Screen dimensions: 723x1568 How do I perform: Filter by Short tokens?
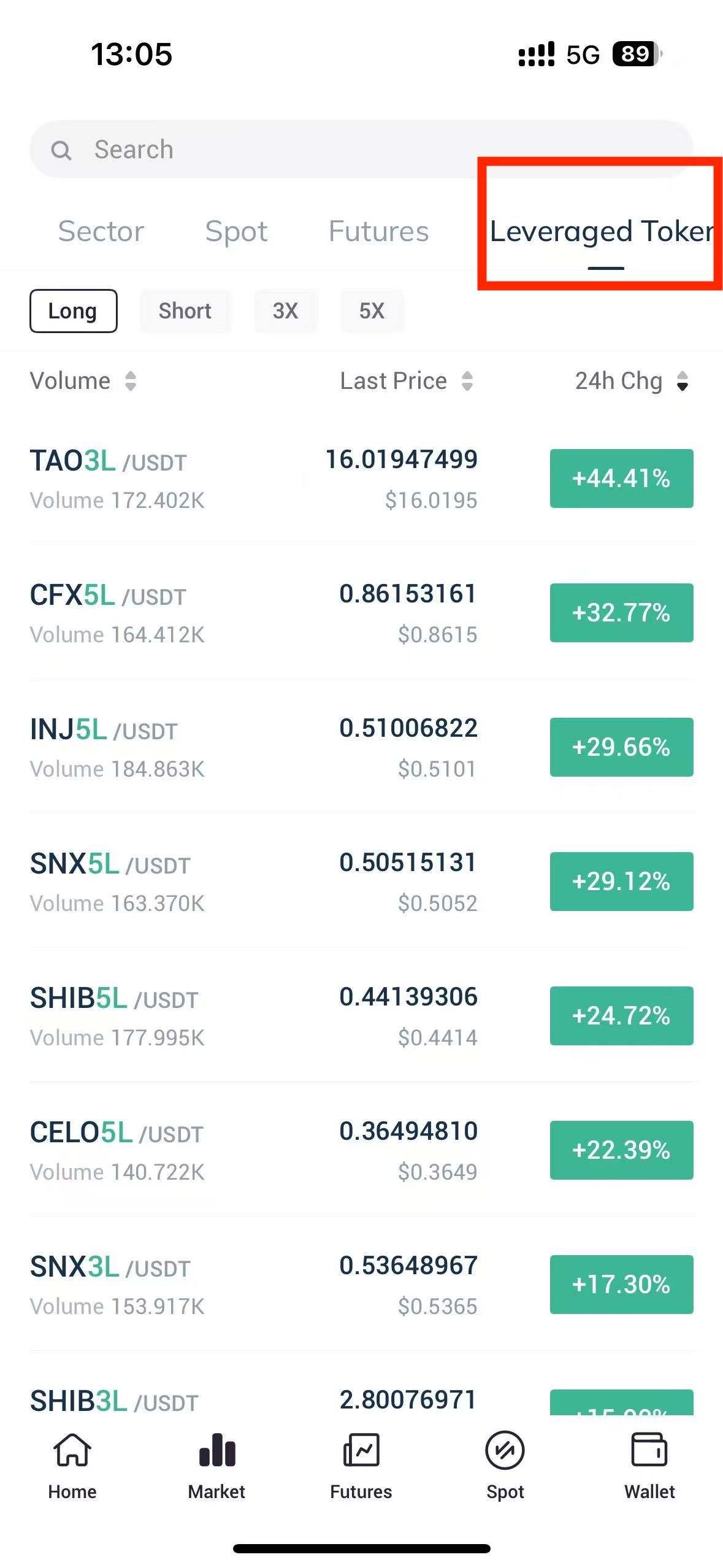(x=185, y=311)
